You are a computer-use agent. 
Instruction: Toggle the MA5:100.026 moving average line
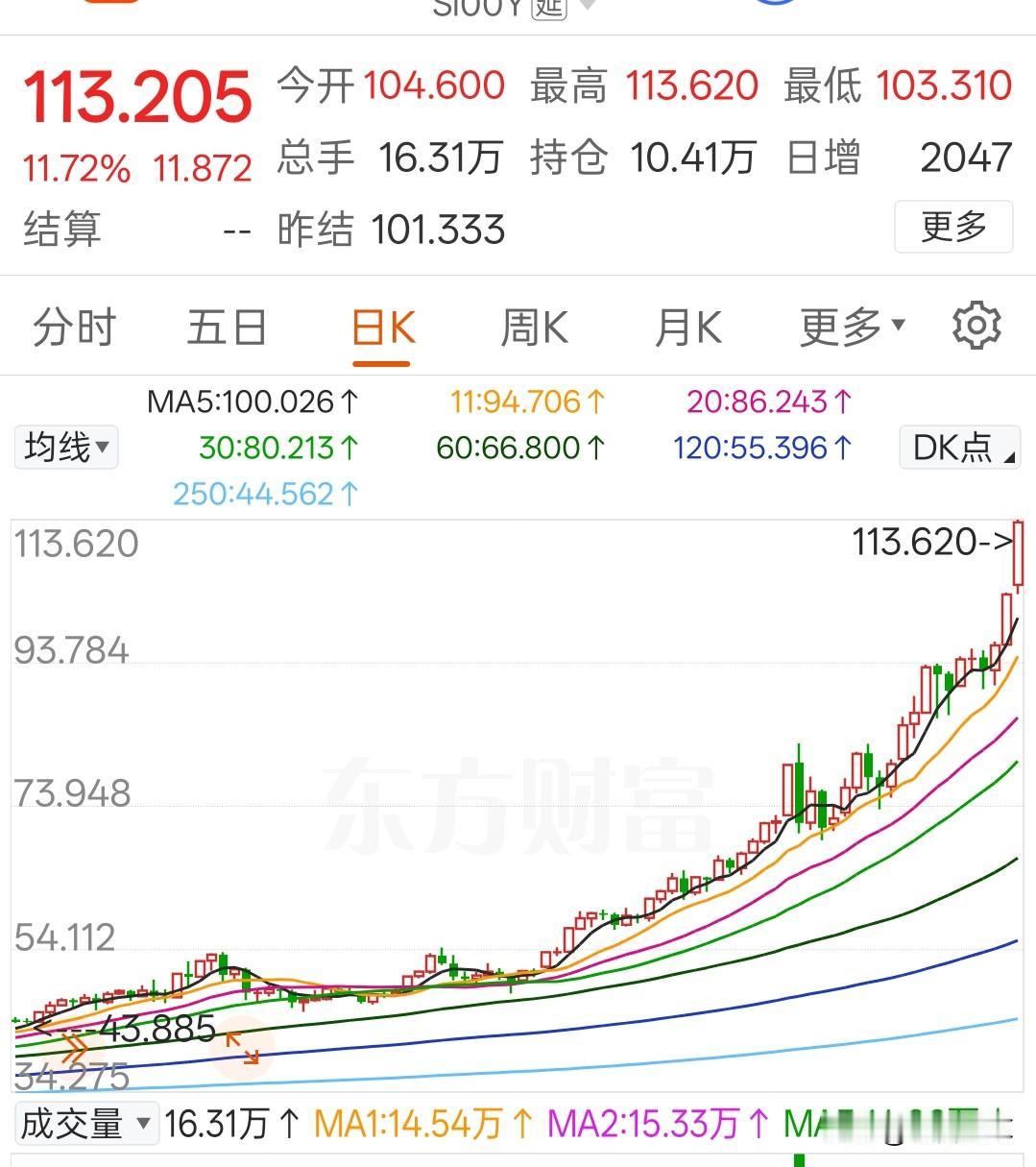tap(252, 401)
